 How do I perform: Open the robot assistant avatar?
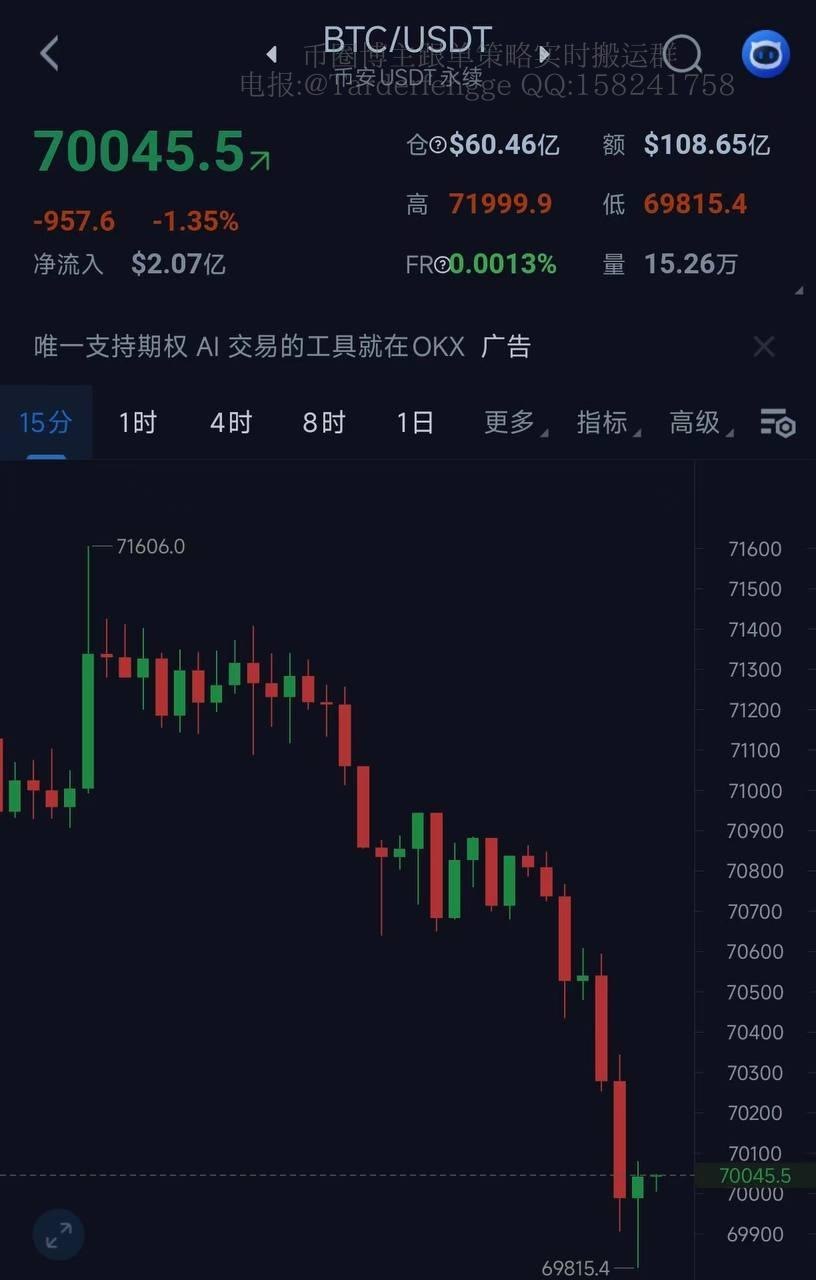point(765,54)
